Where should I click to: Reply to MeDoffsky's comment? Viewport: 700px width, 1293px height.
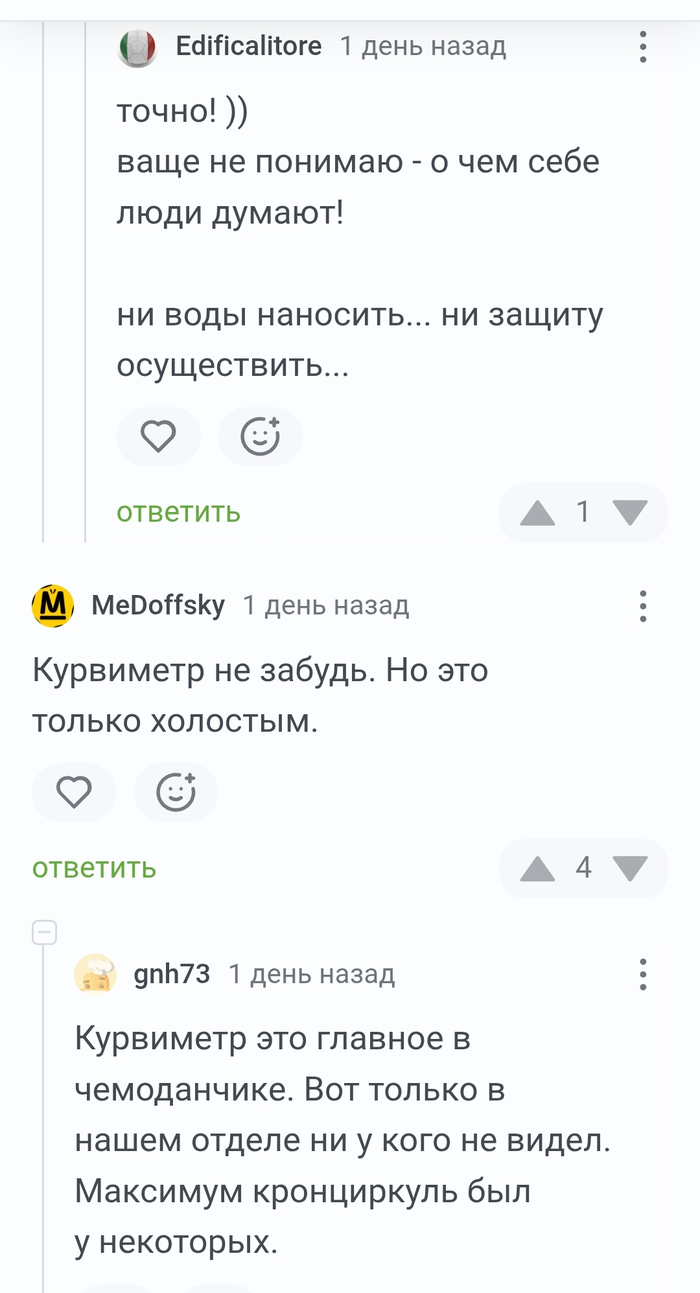[x=94, y=868]
